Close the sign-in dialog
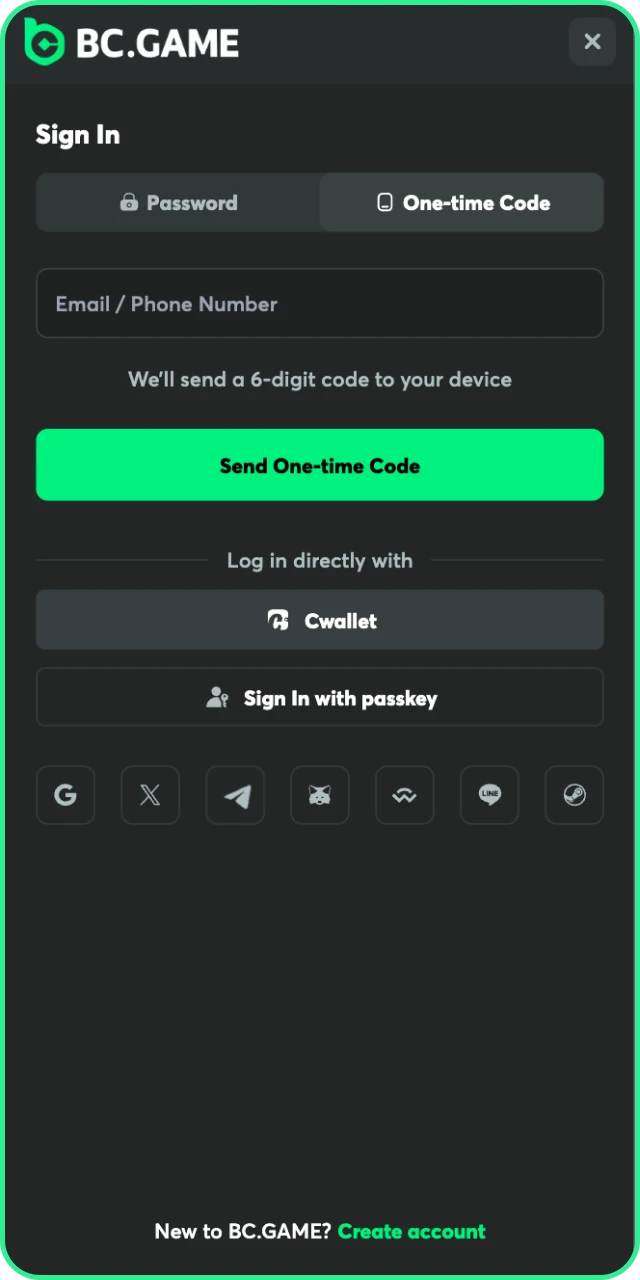 592,42
